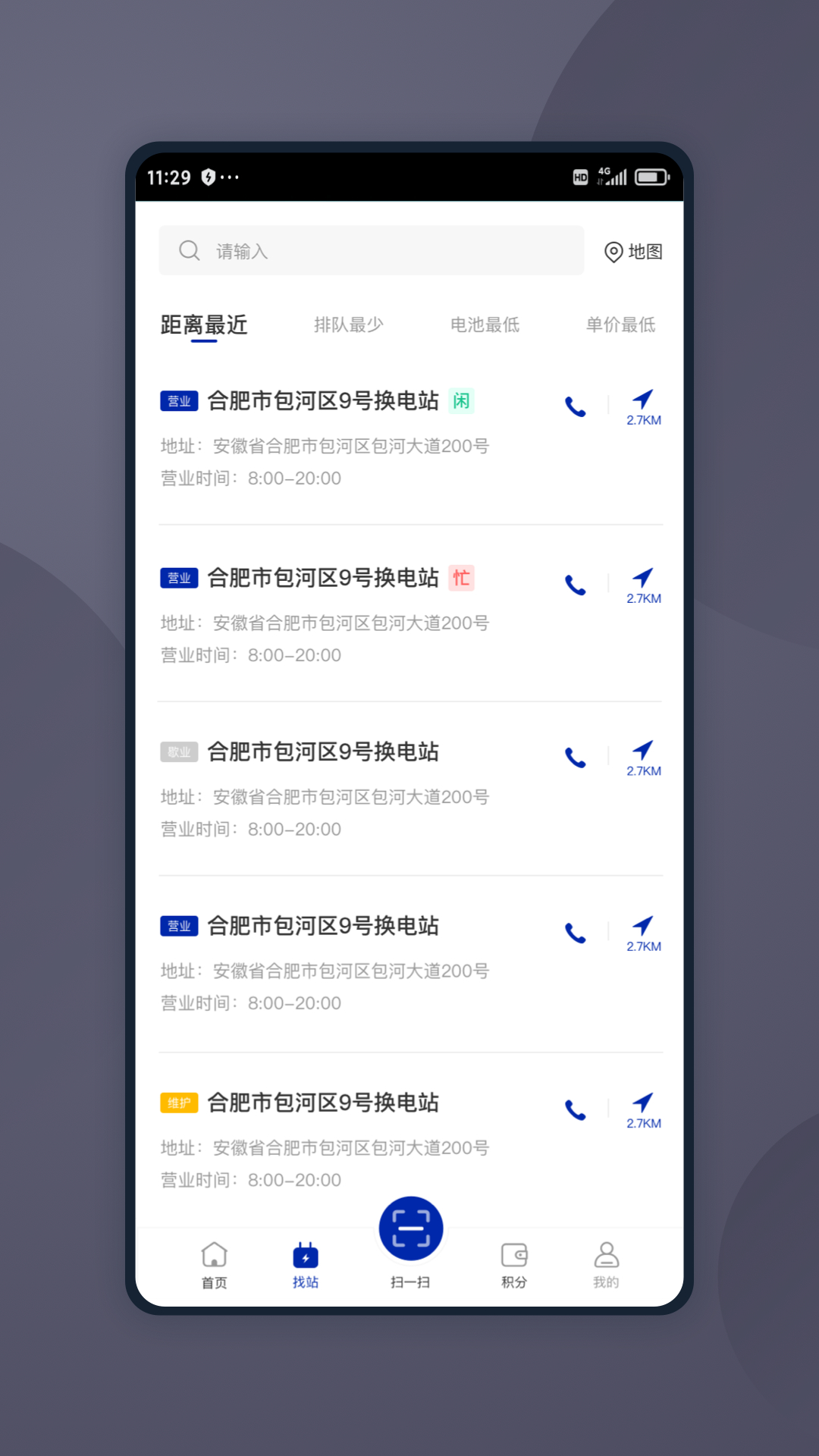
Task: Call the station marked 闲
Action: 576,407
